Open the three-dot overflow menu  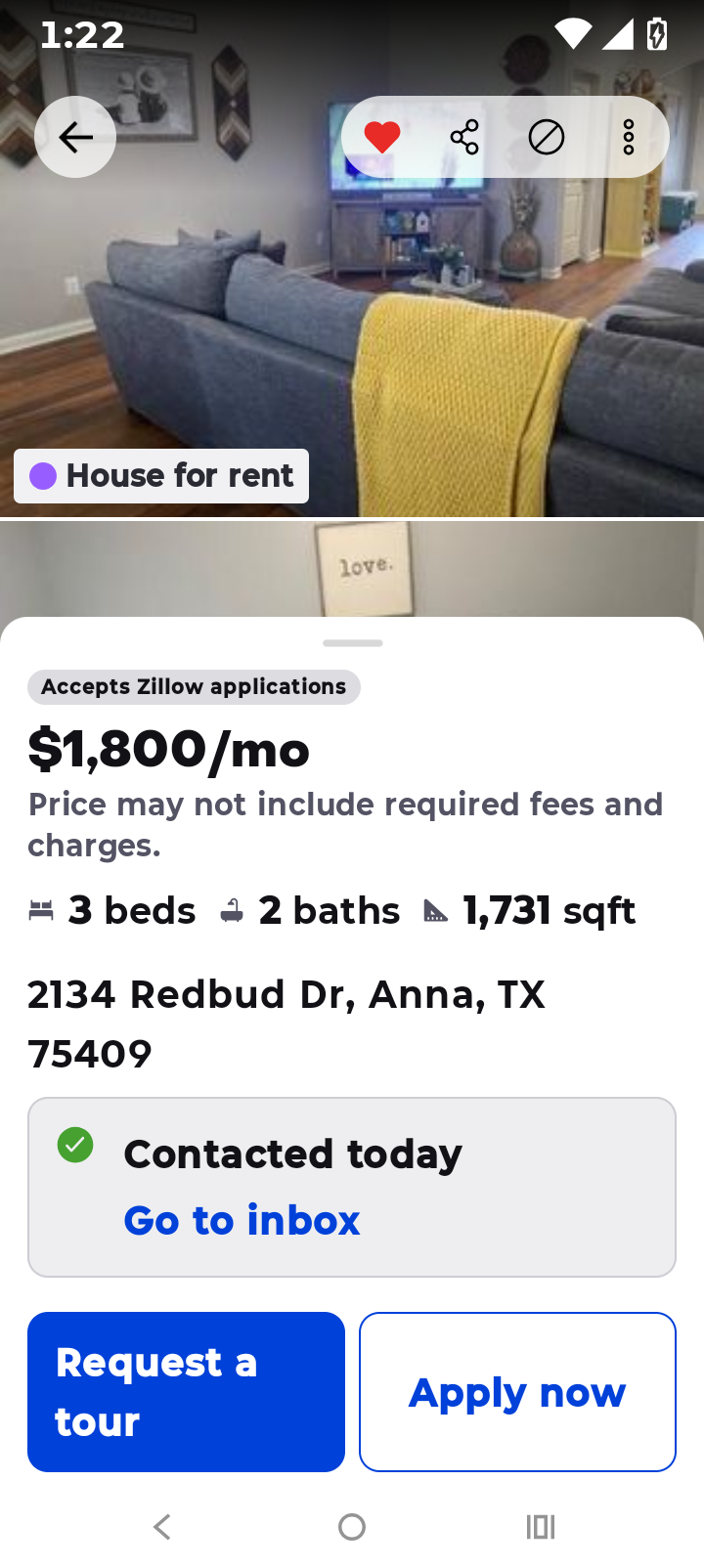pos(629,137)
